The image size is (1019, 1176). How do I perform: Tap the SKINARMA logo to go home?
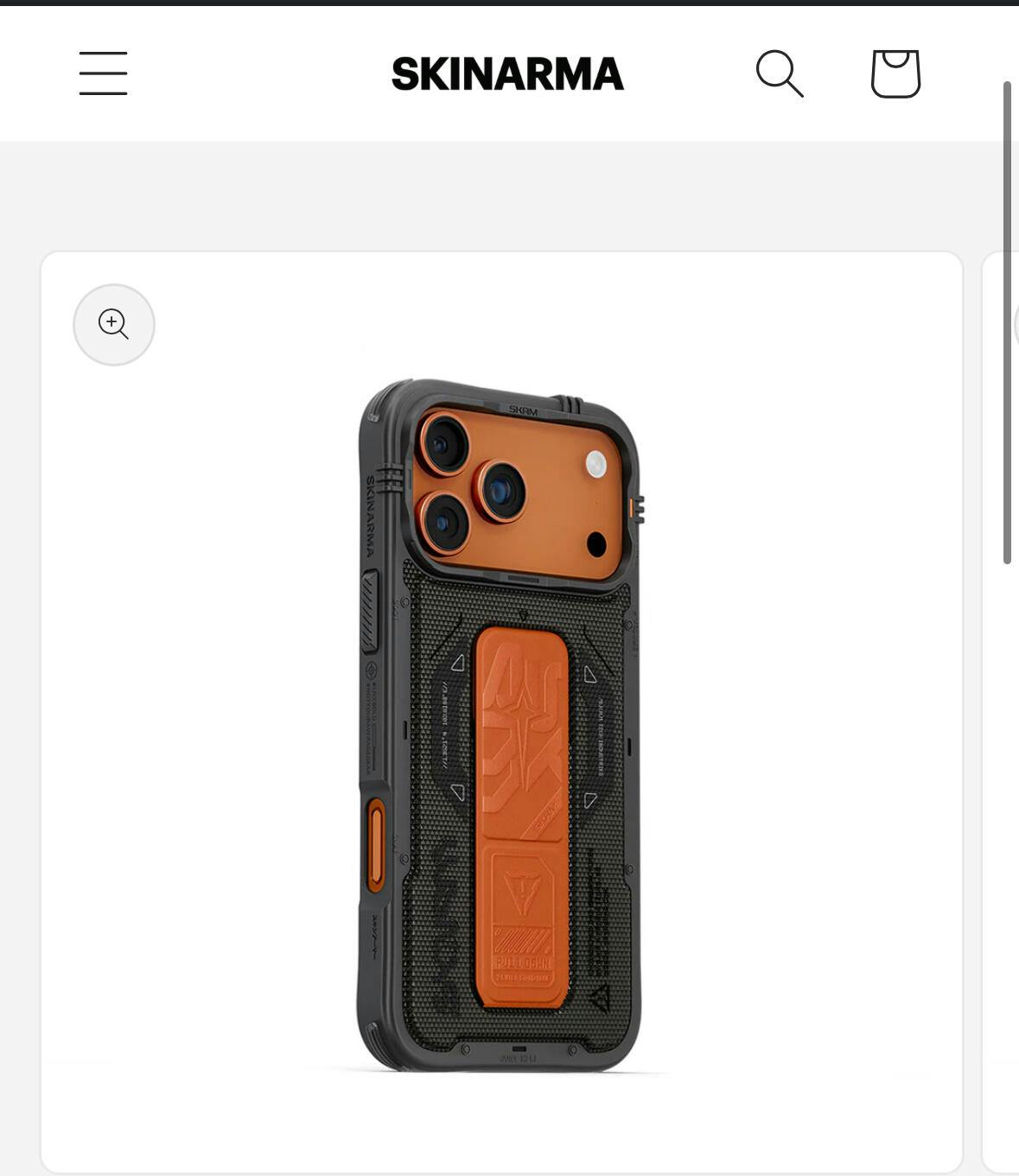507,74
